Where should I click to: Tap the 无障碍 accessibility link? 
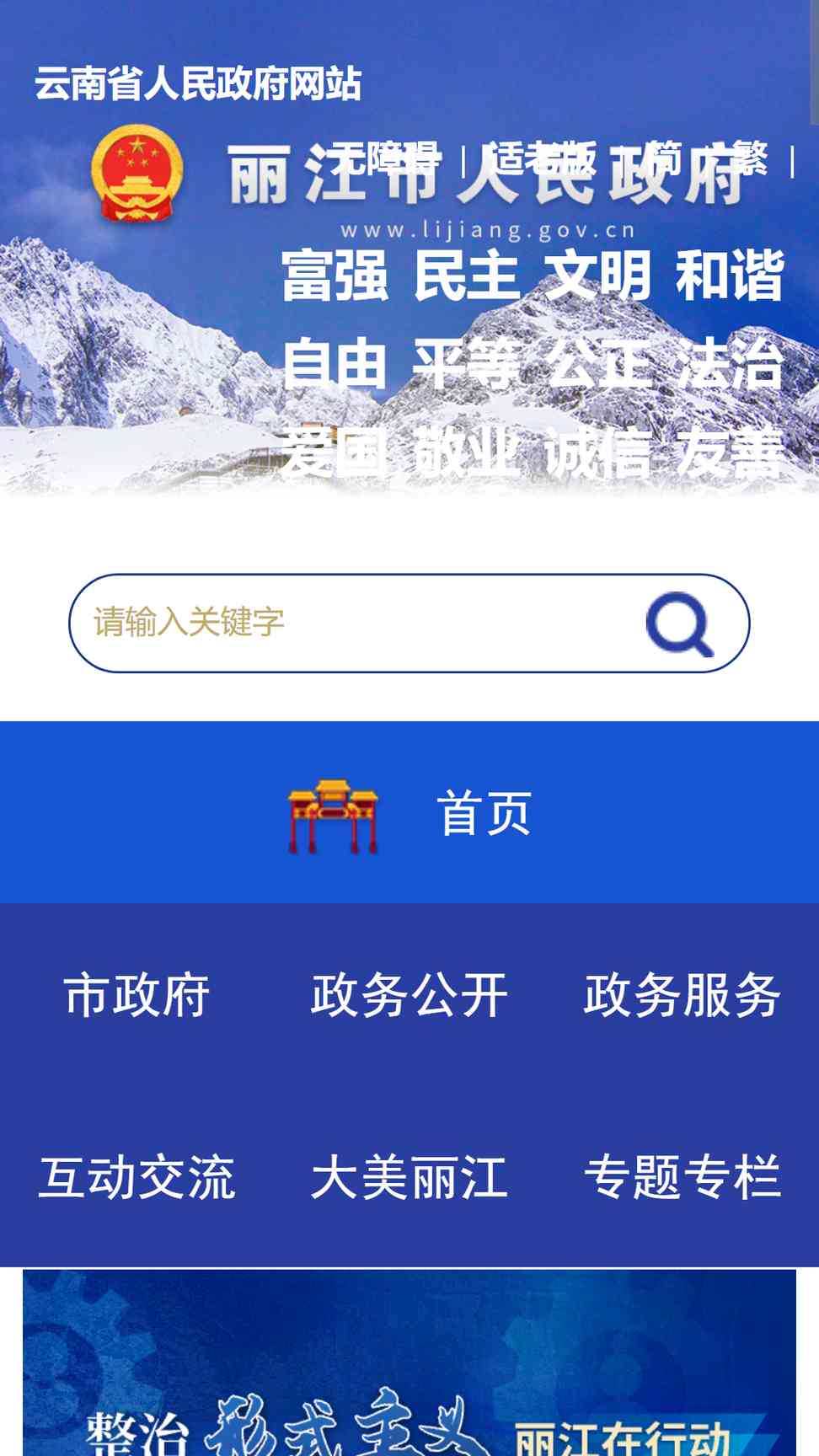[386, 158]
